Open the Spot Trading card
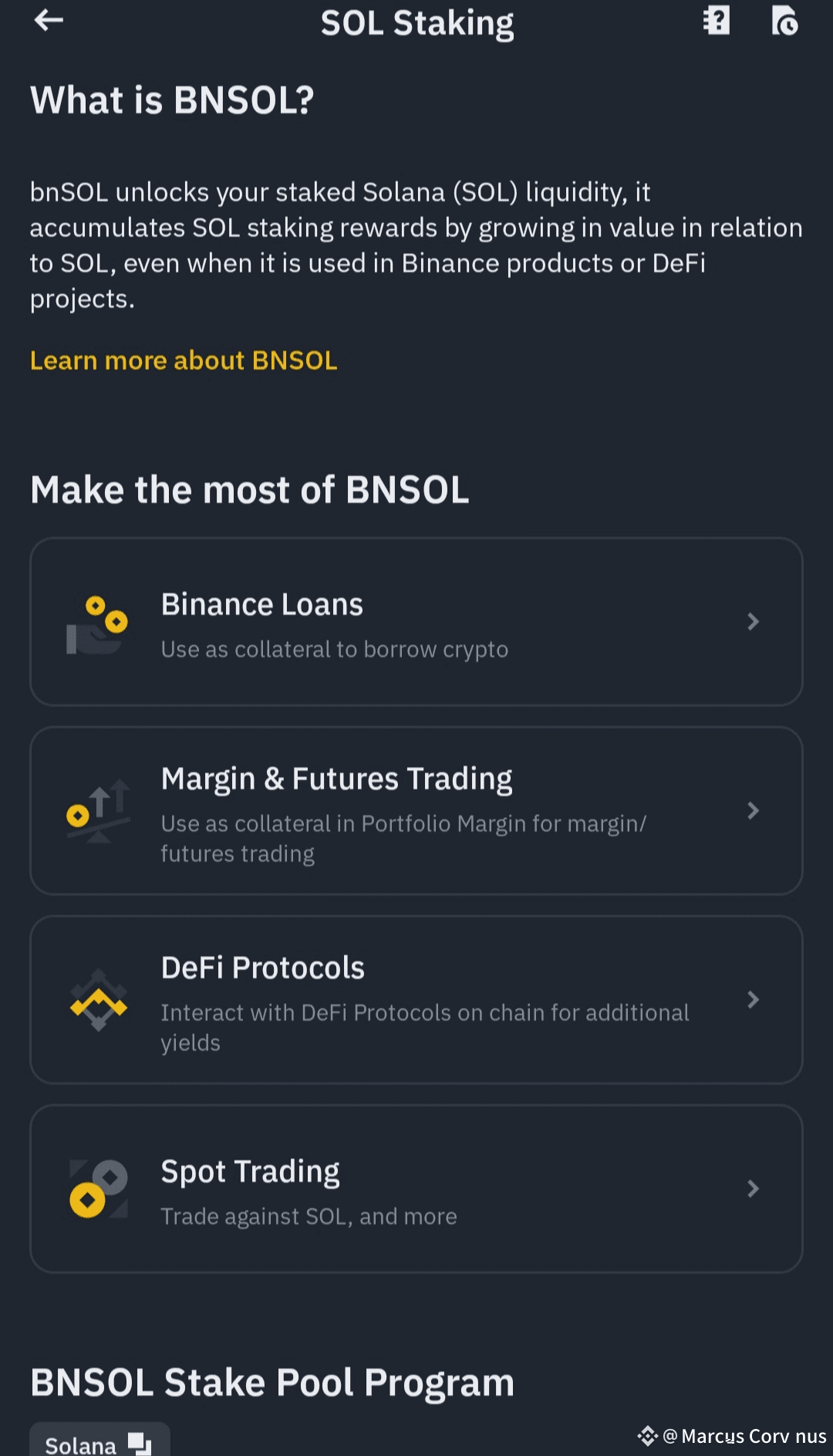Viewport: 833px width, 1456px height. tap(416, 1189)
